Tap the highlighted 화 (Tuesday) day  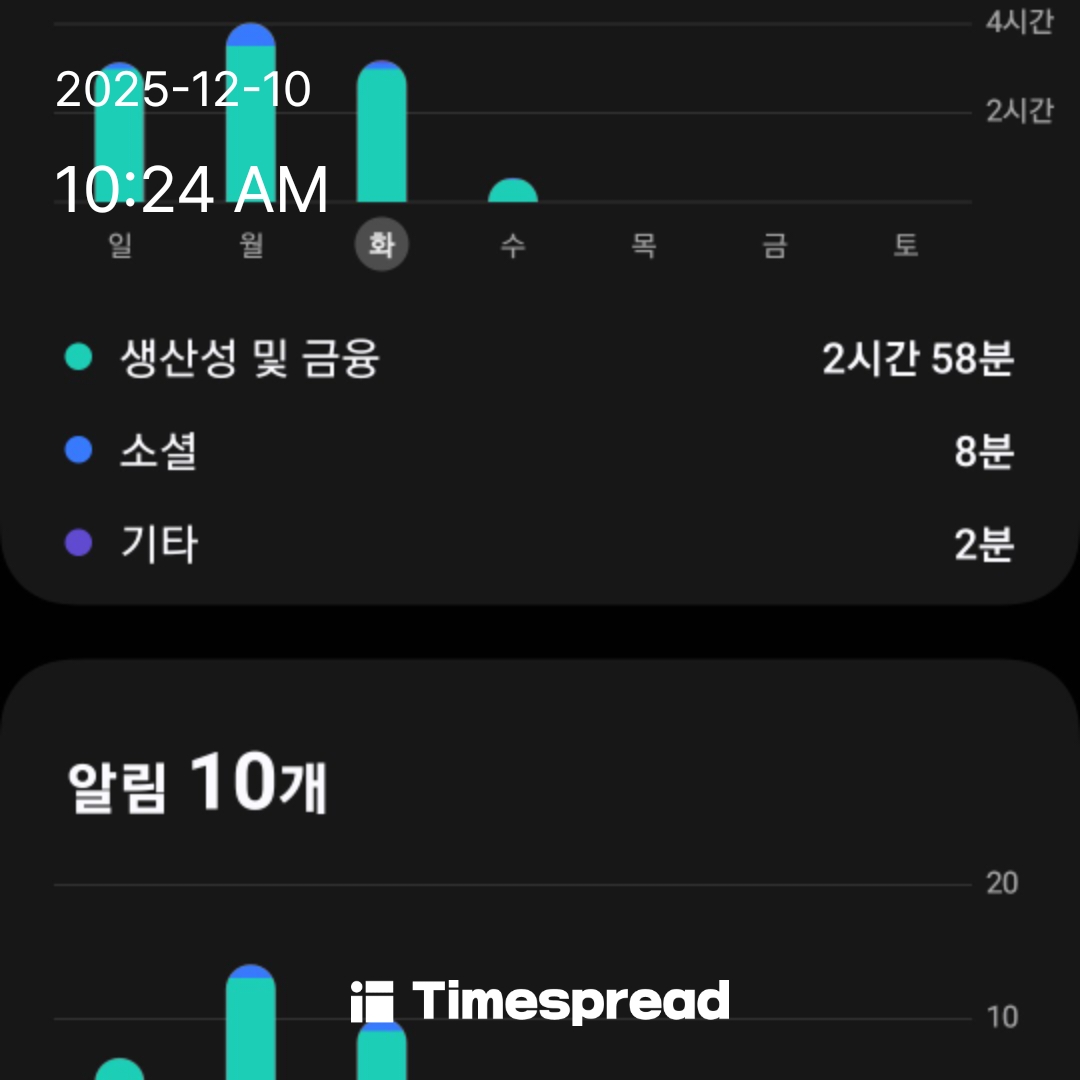click(382, 245)
